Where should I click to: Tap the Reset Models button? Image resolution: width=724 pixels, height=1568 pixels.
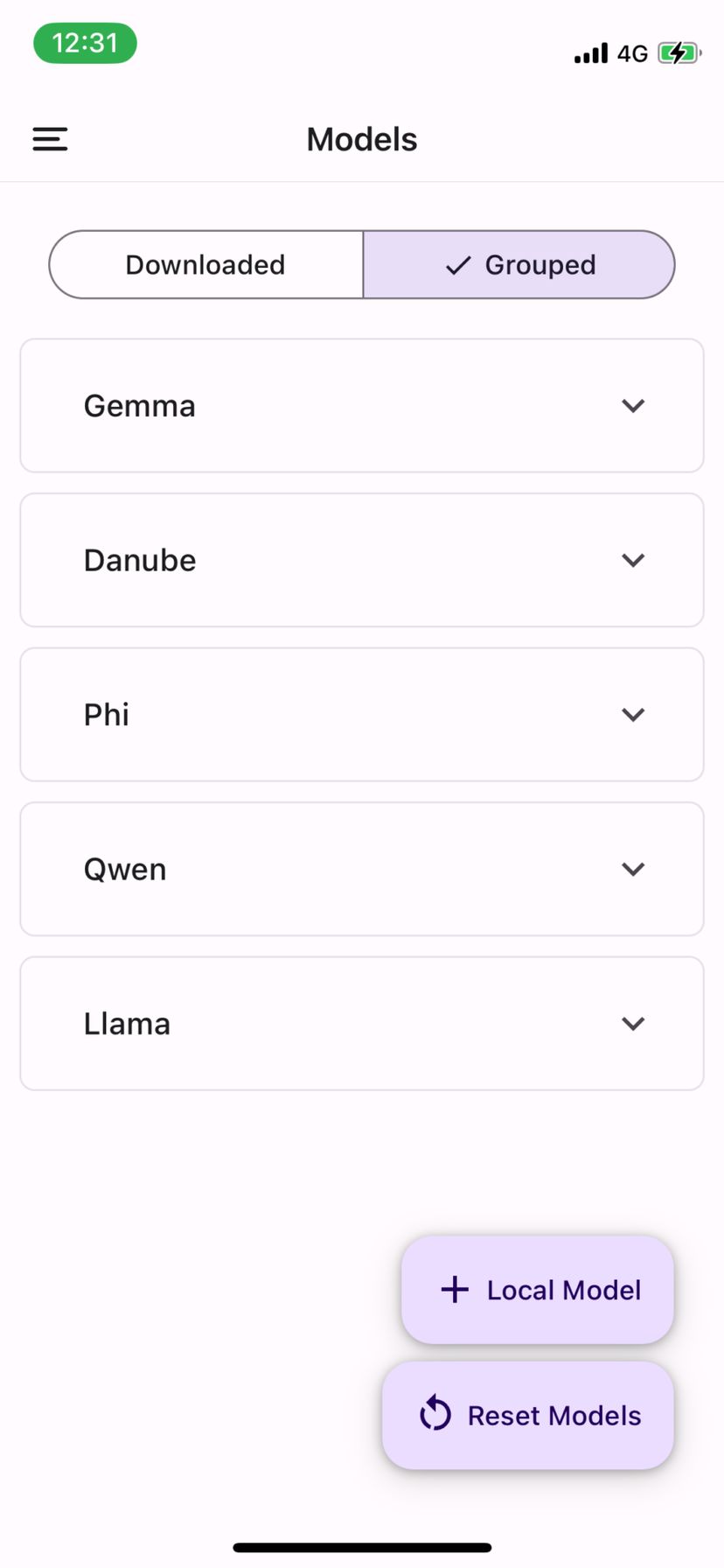(x=528, y=1415)
